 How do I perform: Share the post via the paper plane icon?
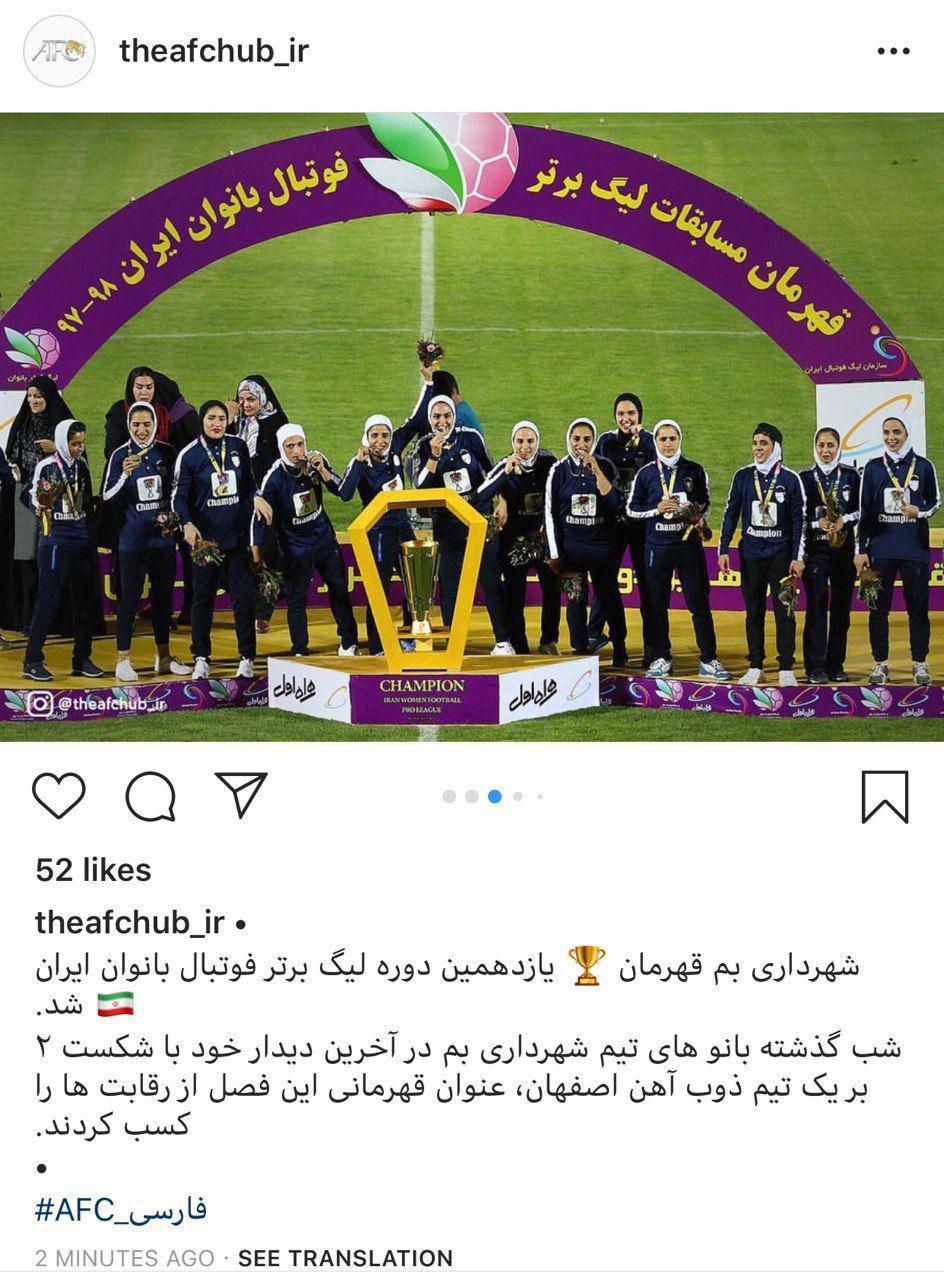tap(241, 796)
